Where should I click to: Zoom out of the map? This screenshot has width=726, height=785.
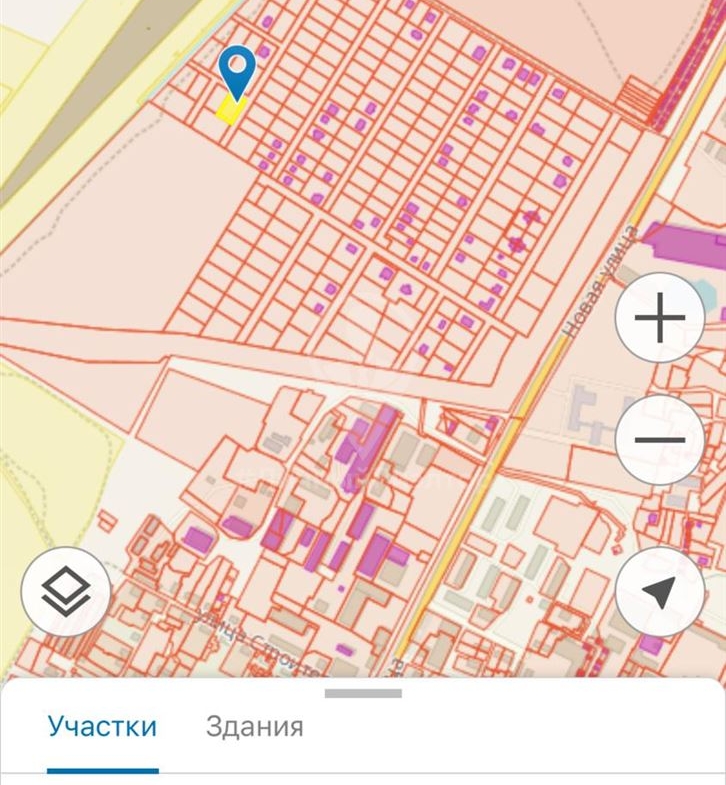(660, 440)
